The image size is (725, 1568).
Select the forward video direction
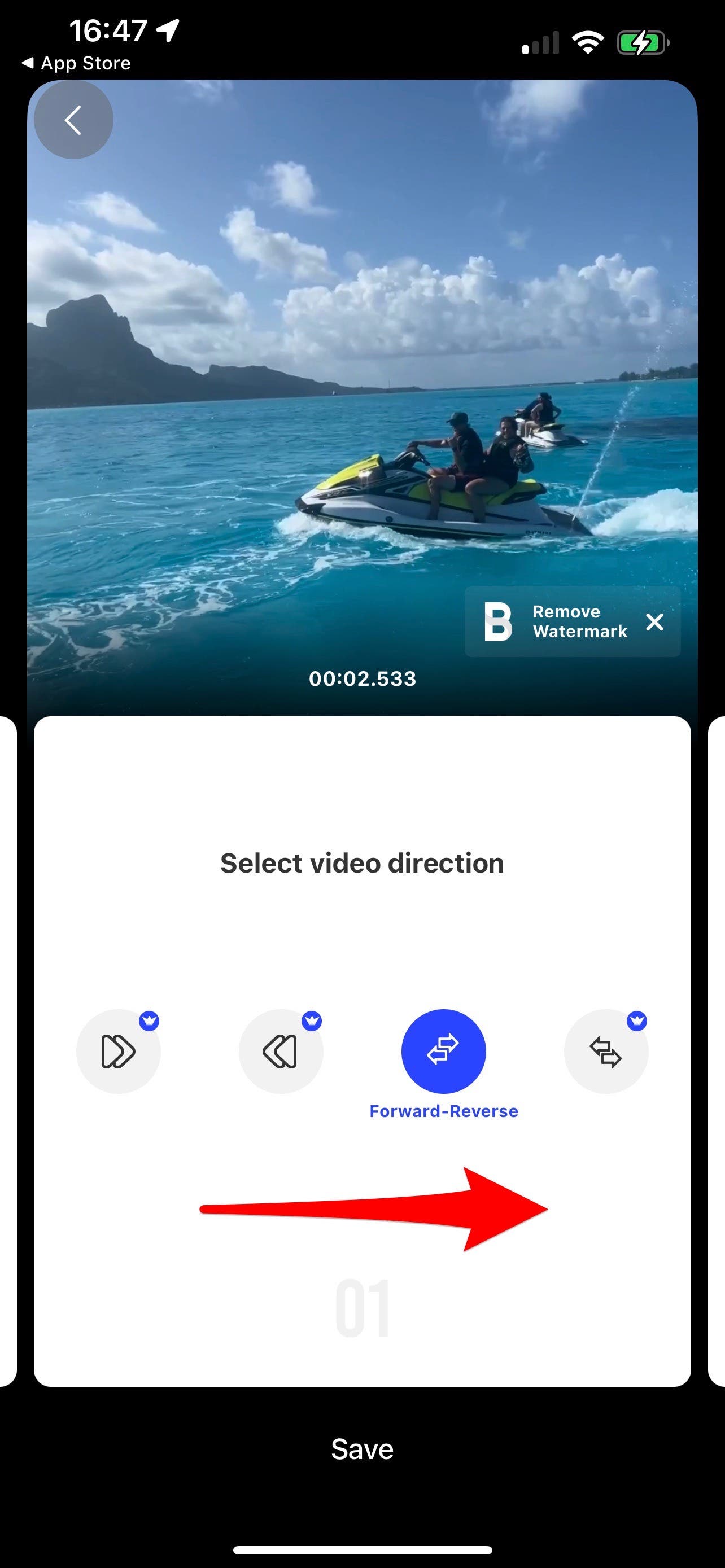[x=118, y=1051]
